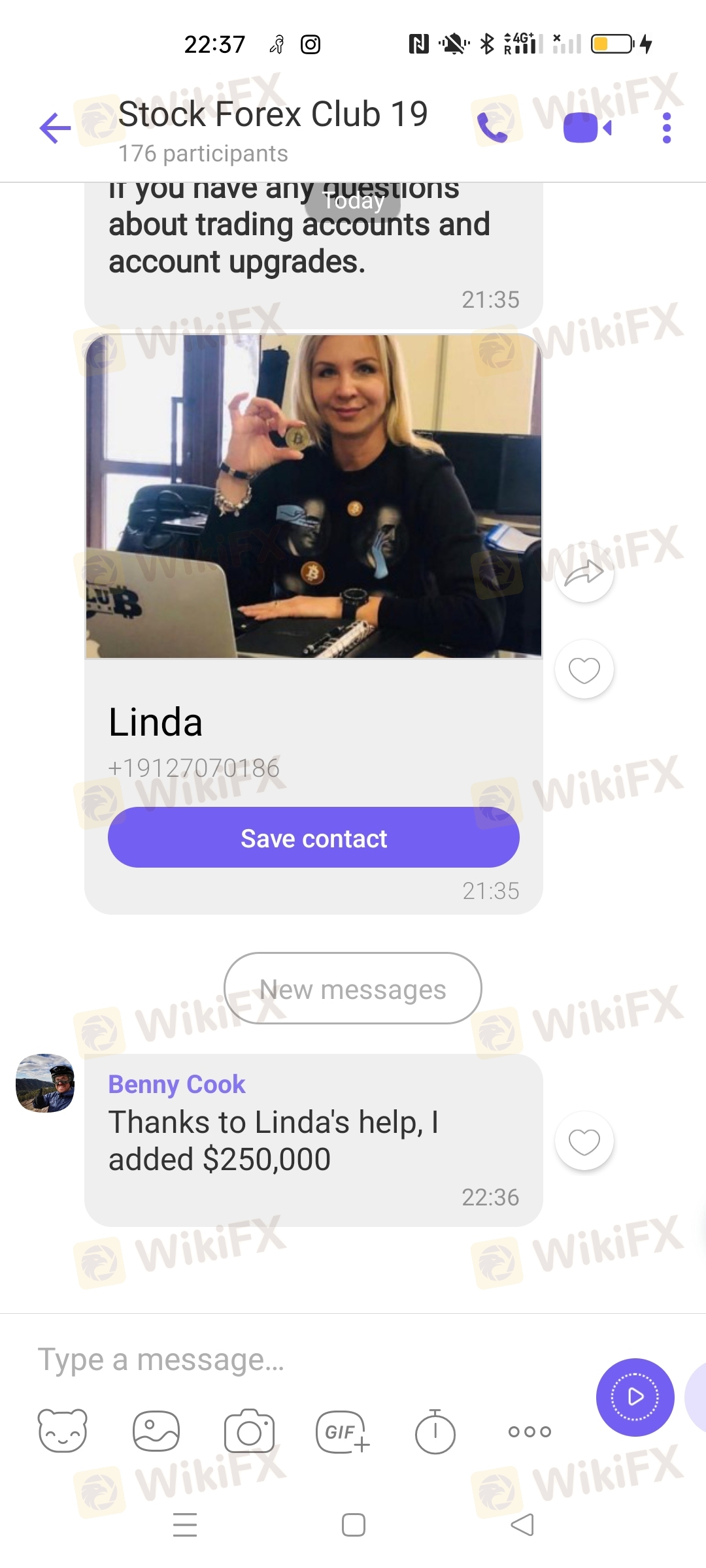Viewport: 706px width, 1568px height.
Task: Record a video message with purple button
Action: click(x=635, y=1397)
